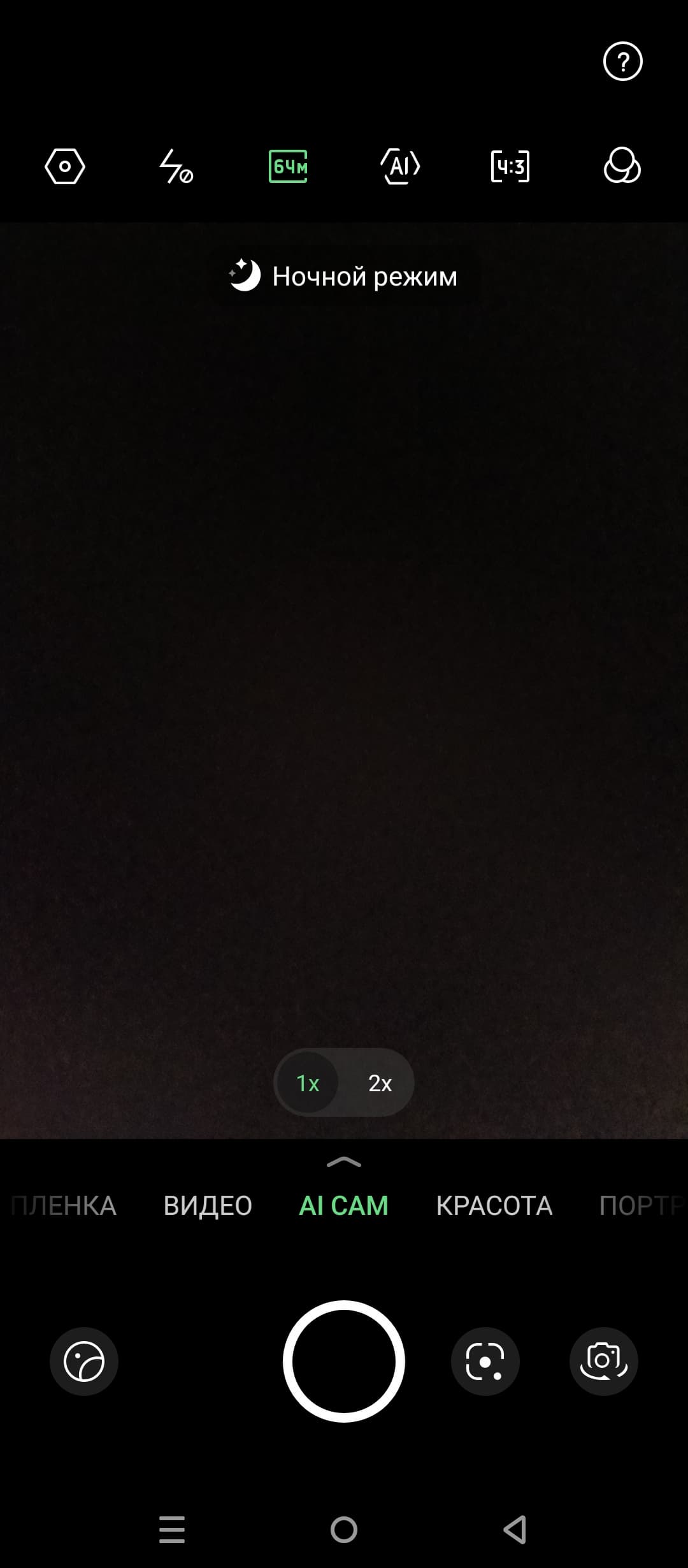Open the gallery preview thumbnail
This screenshot has width=688, height=1568.
pos(84,1361)
